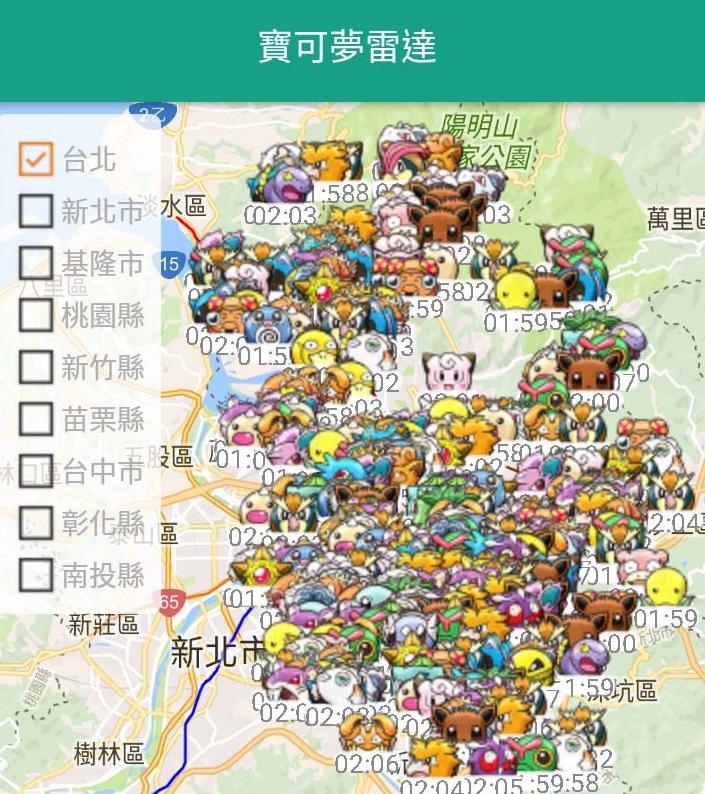705x794 pixels.
Task: Check the 彰化縣 region box
Action: click(36, 522)
